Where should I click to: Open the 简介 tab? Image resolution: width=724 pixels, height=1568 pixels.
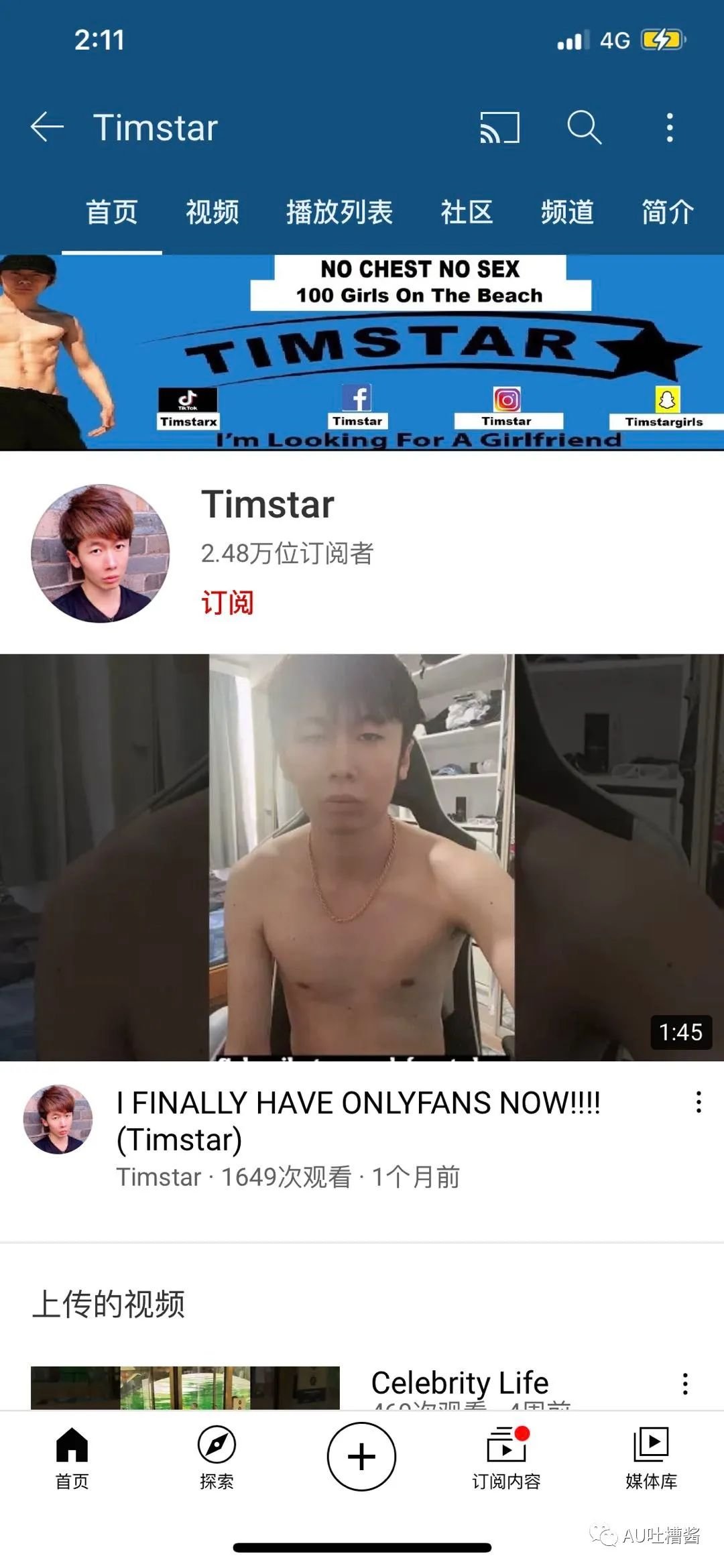[x=668, y=212]
